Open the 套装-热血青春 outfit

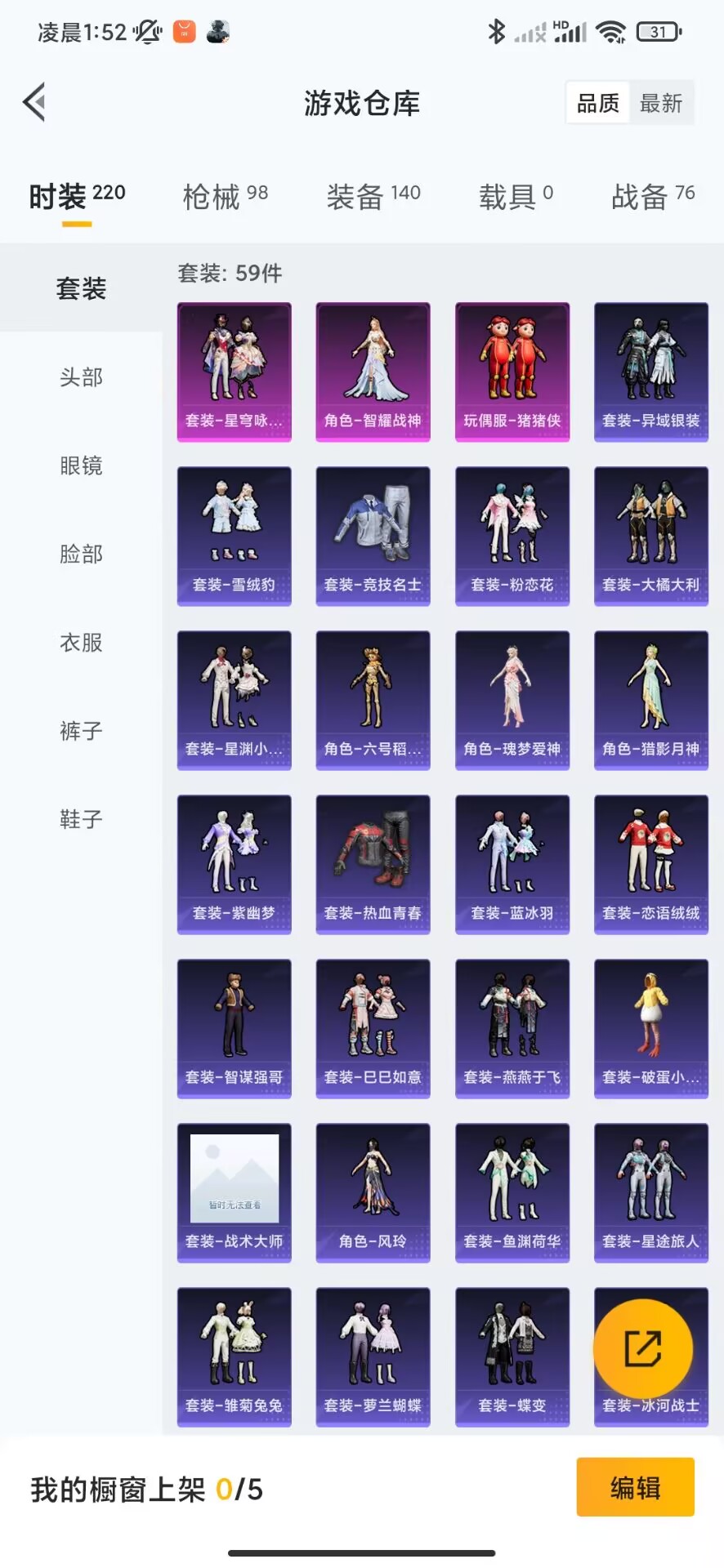click(373, 864)
